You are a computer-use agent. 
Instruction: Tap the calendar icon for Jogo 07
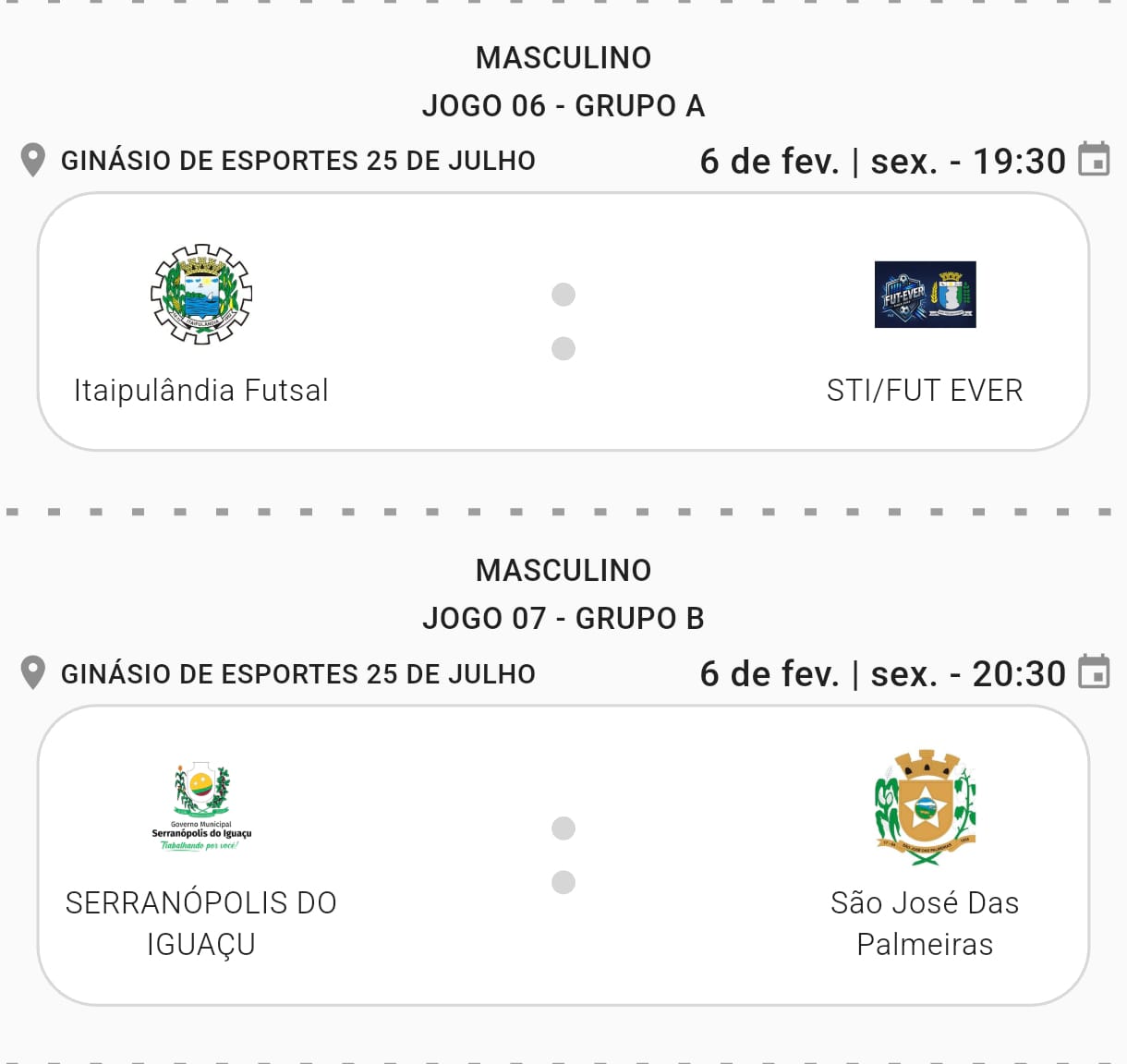1095,671
